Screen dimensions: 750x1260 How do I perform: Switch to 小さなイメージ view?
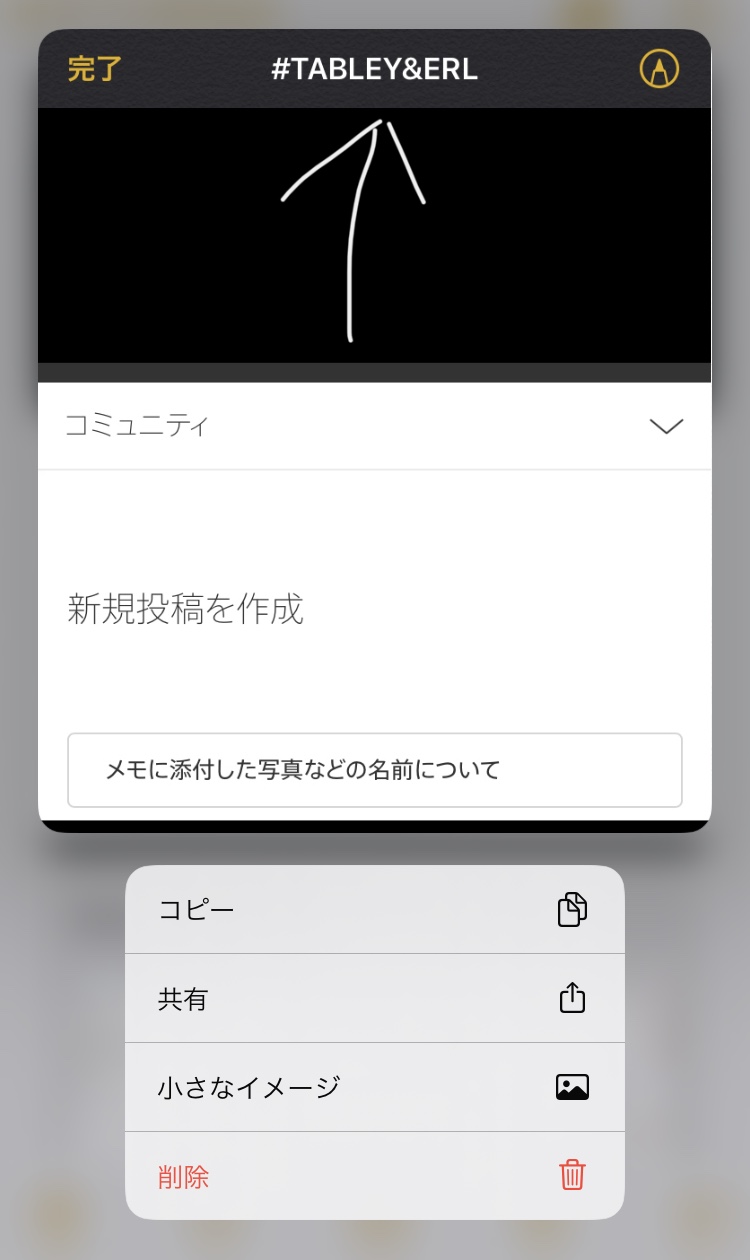374,1087
